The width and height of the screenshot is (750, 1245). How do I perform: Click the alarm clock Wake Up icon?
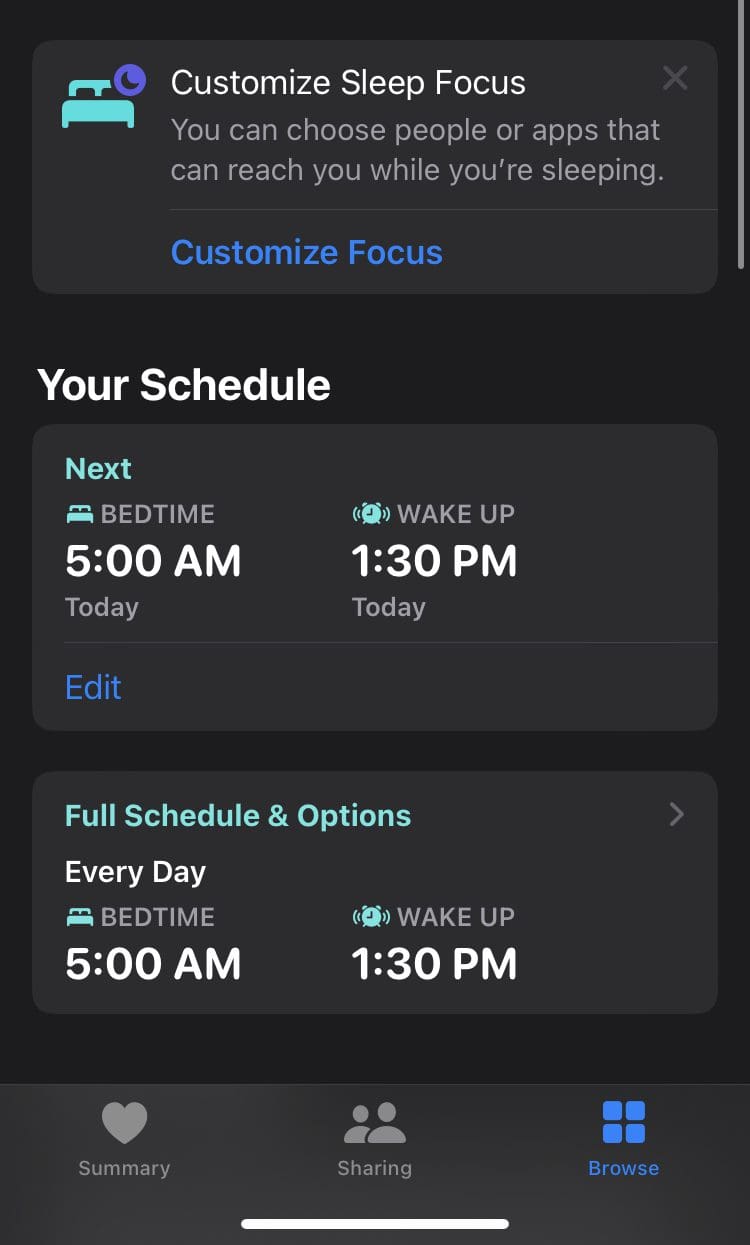pos(370,513)
